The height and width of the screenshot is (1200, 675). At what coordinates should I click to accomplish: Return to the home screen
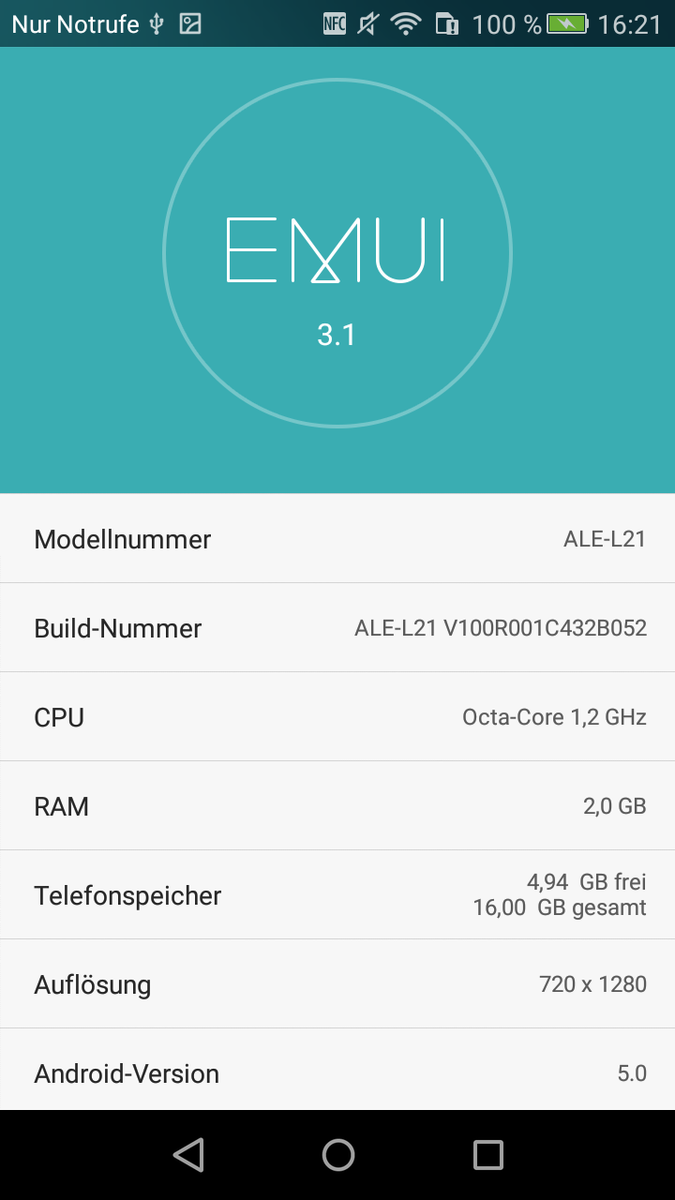(x=338, y=1155)
